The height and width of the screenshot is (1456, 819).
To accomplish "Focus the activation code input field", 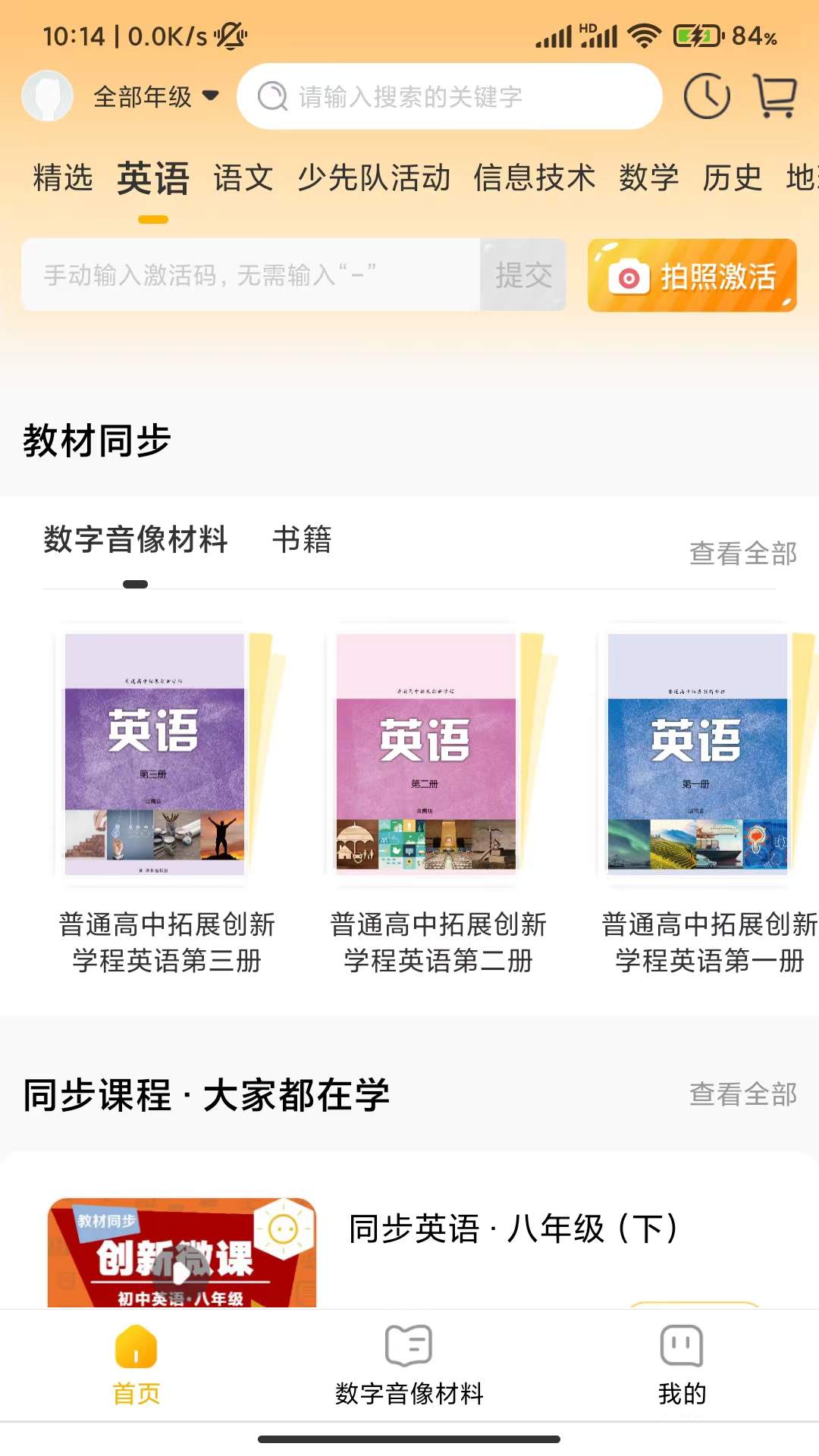I will 250,275.
